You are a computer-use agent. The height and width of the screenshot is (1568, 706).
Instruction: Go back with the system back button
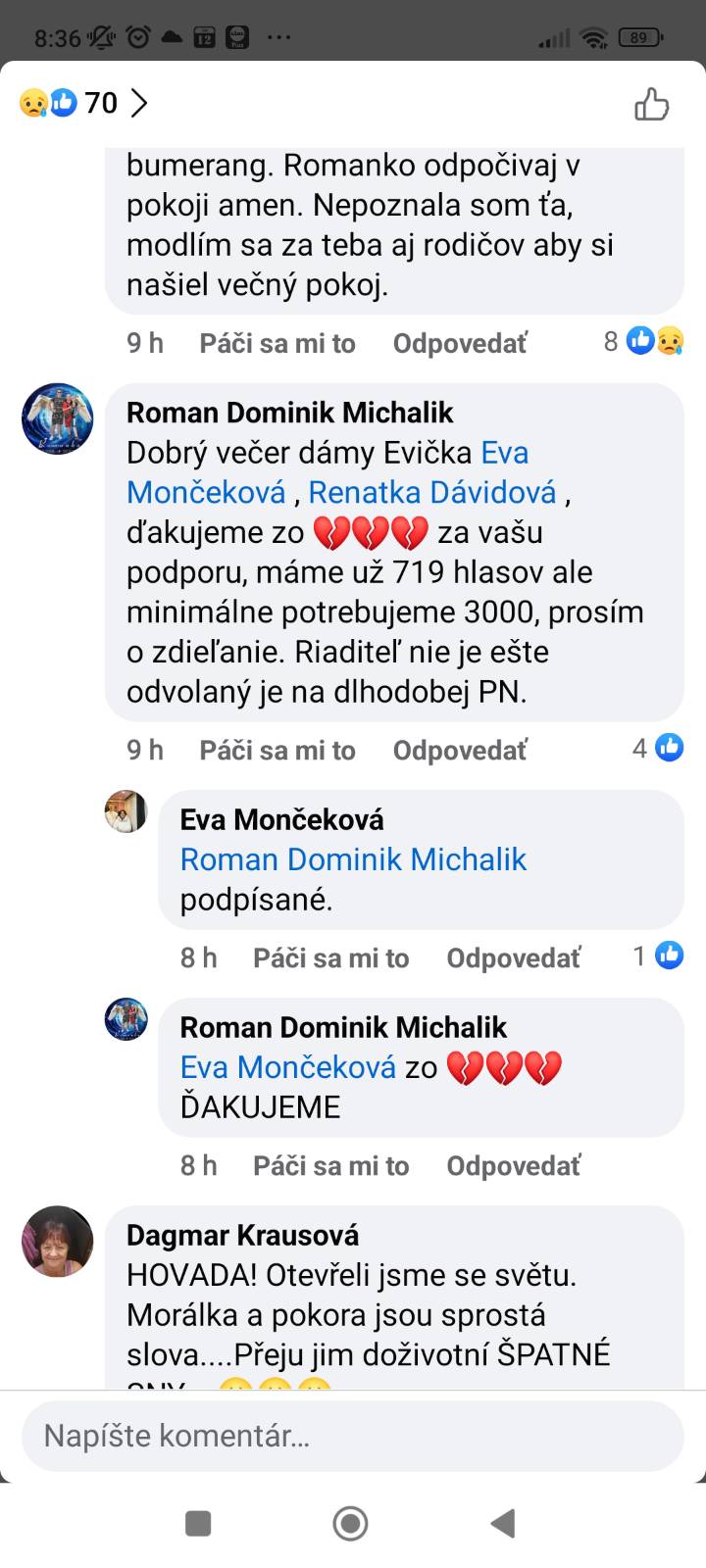click(503, 1523)
